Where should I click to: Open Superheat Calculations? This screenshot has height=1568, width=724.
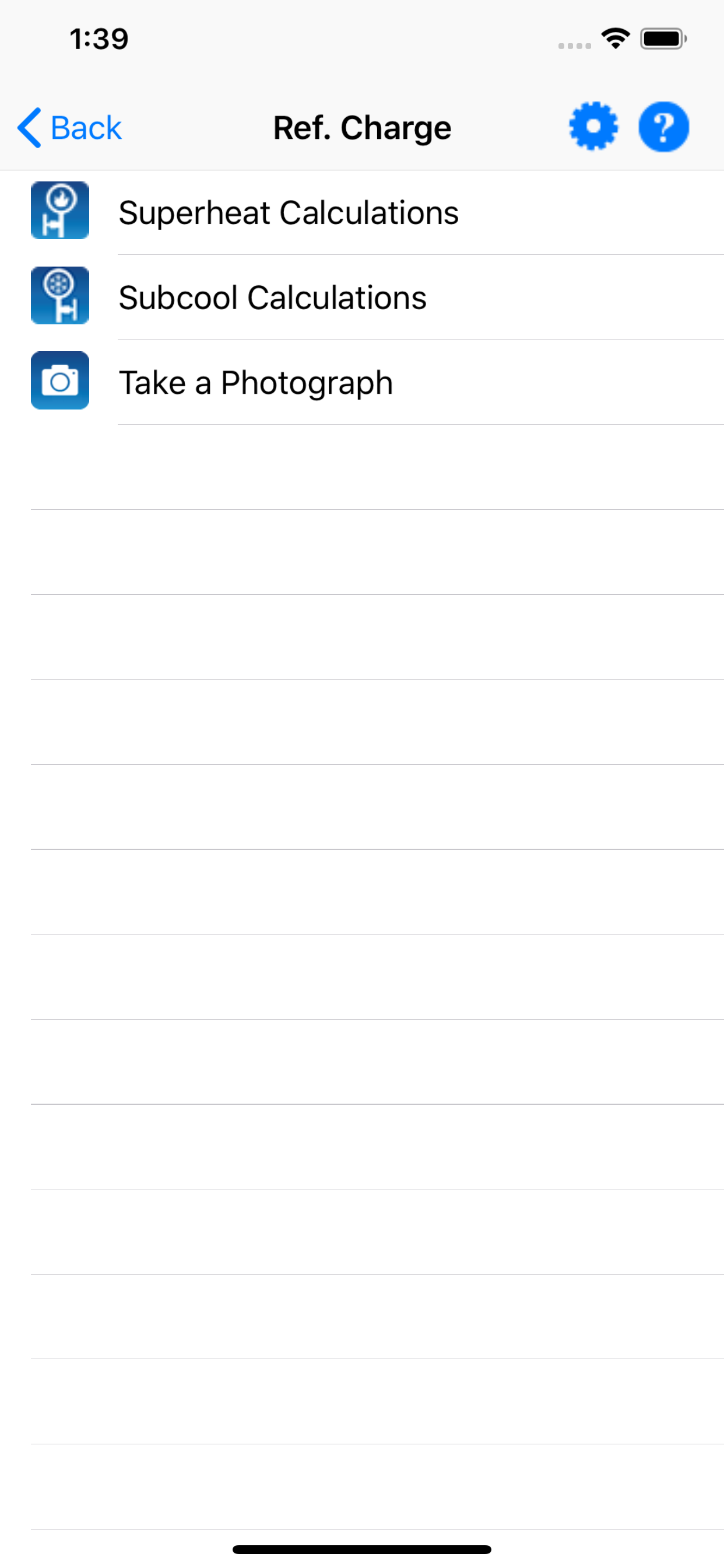coord(362,212)
